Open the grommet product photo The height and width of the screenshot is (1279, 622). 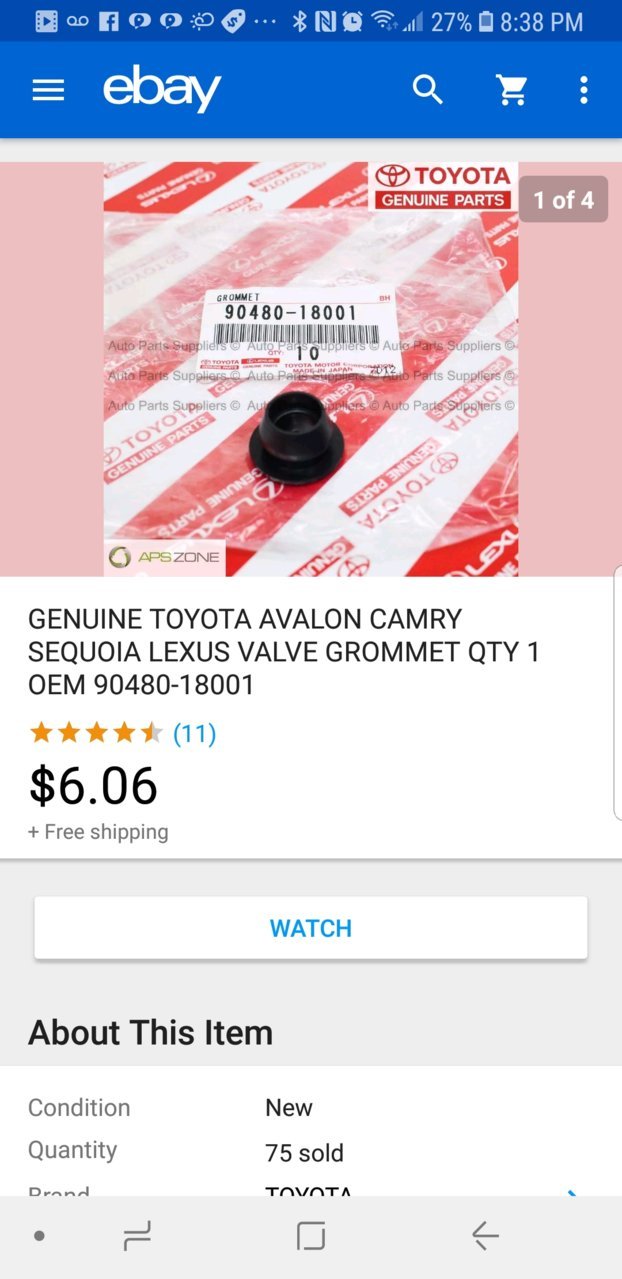311,369
